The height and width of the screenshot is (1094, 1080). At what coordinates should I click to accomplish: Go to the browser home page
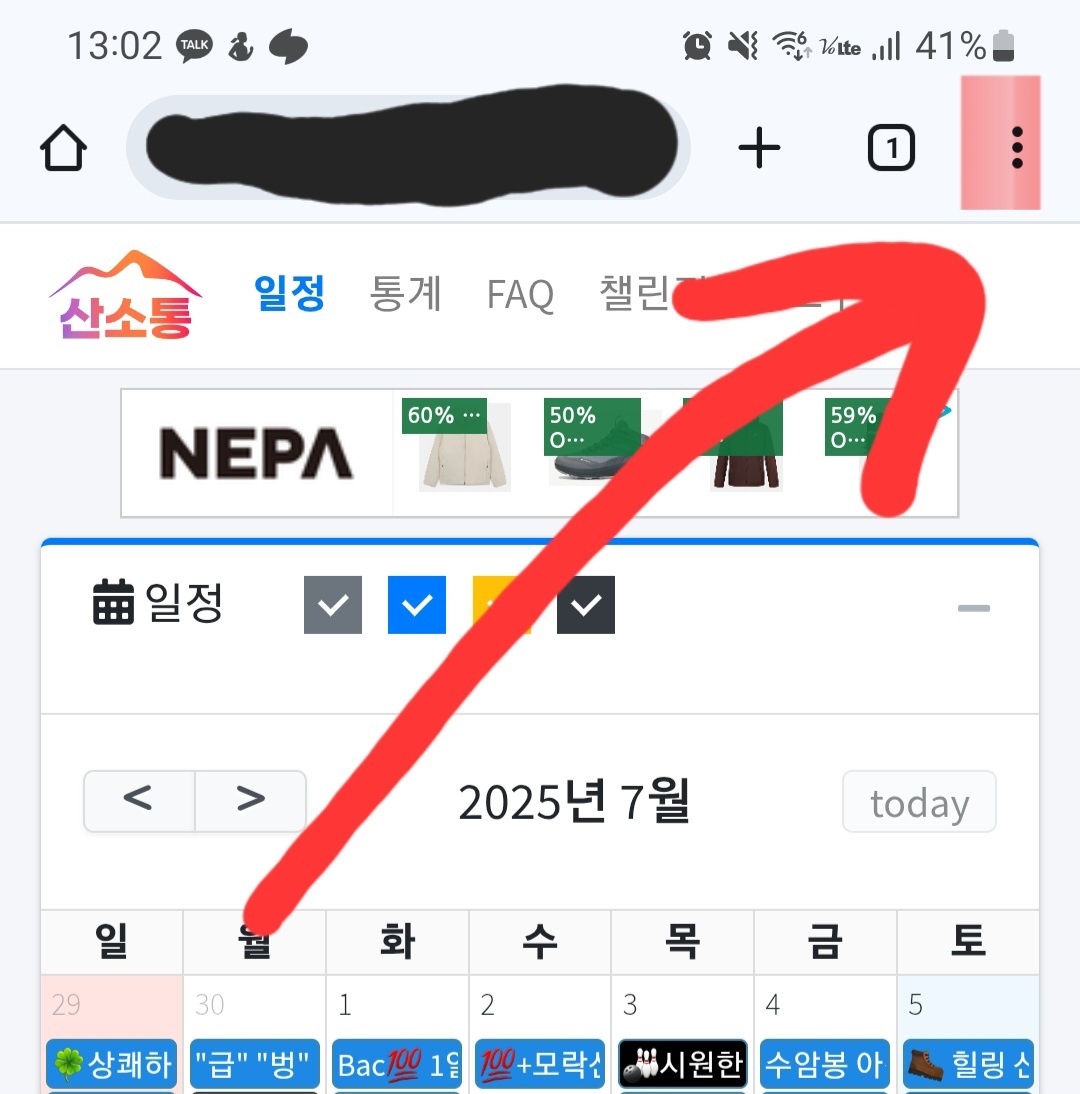coord(63,149)
